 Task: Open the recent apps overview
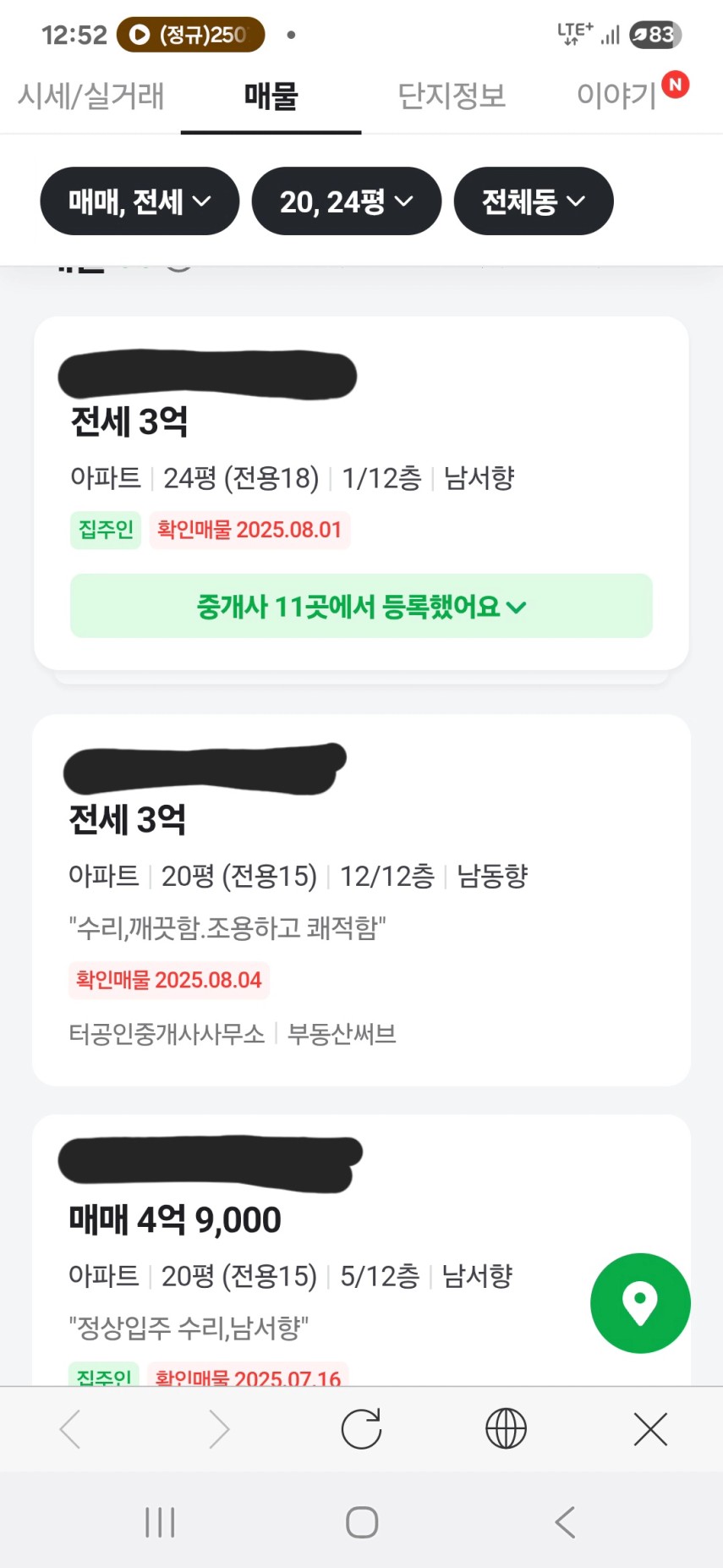160,1522
